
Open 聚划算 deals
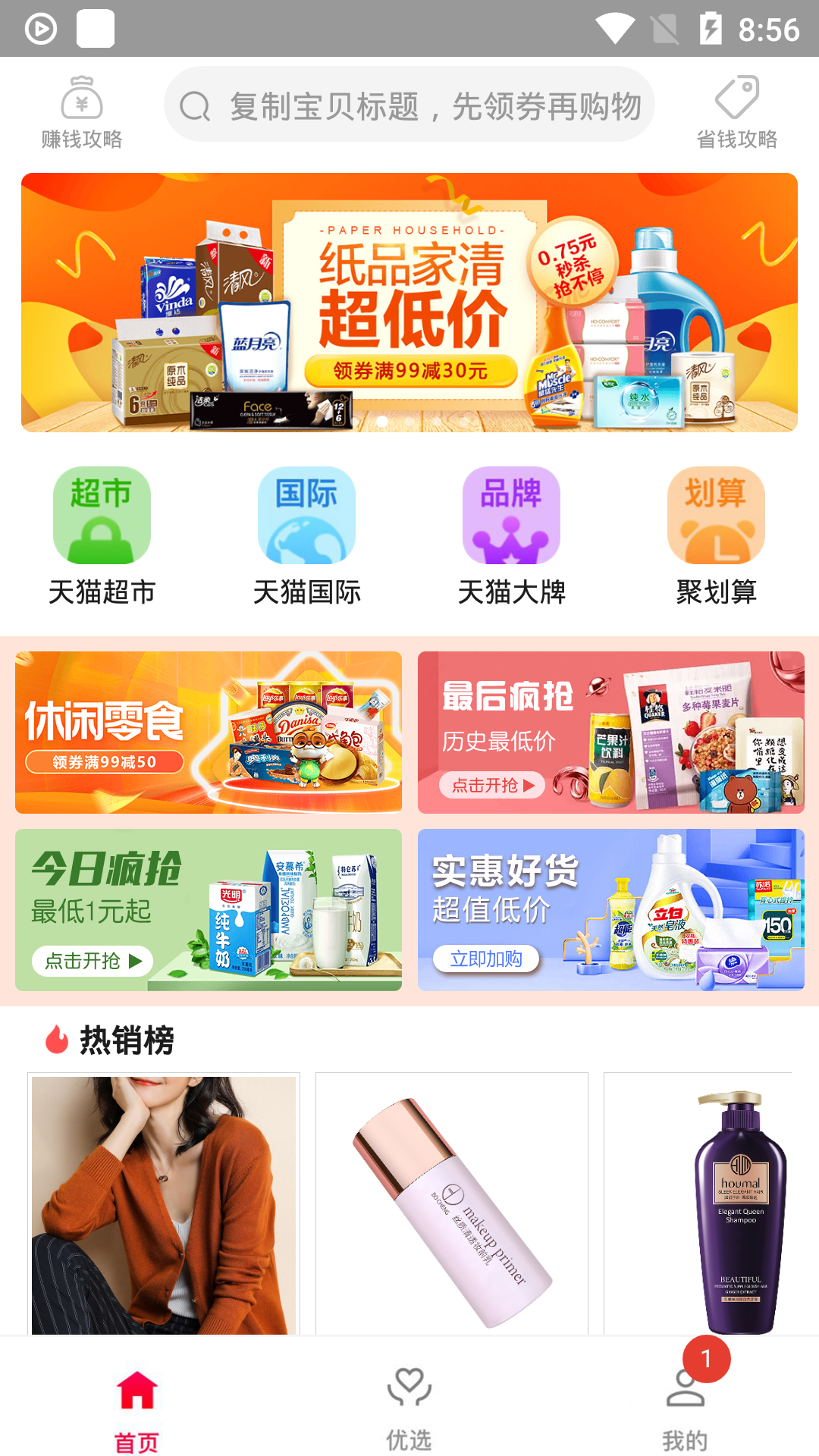tap(716, 535)
